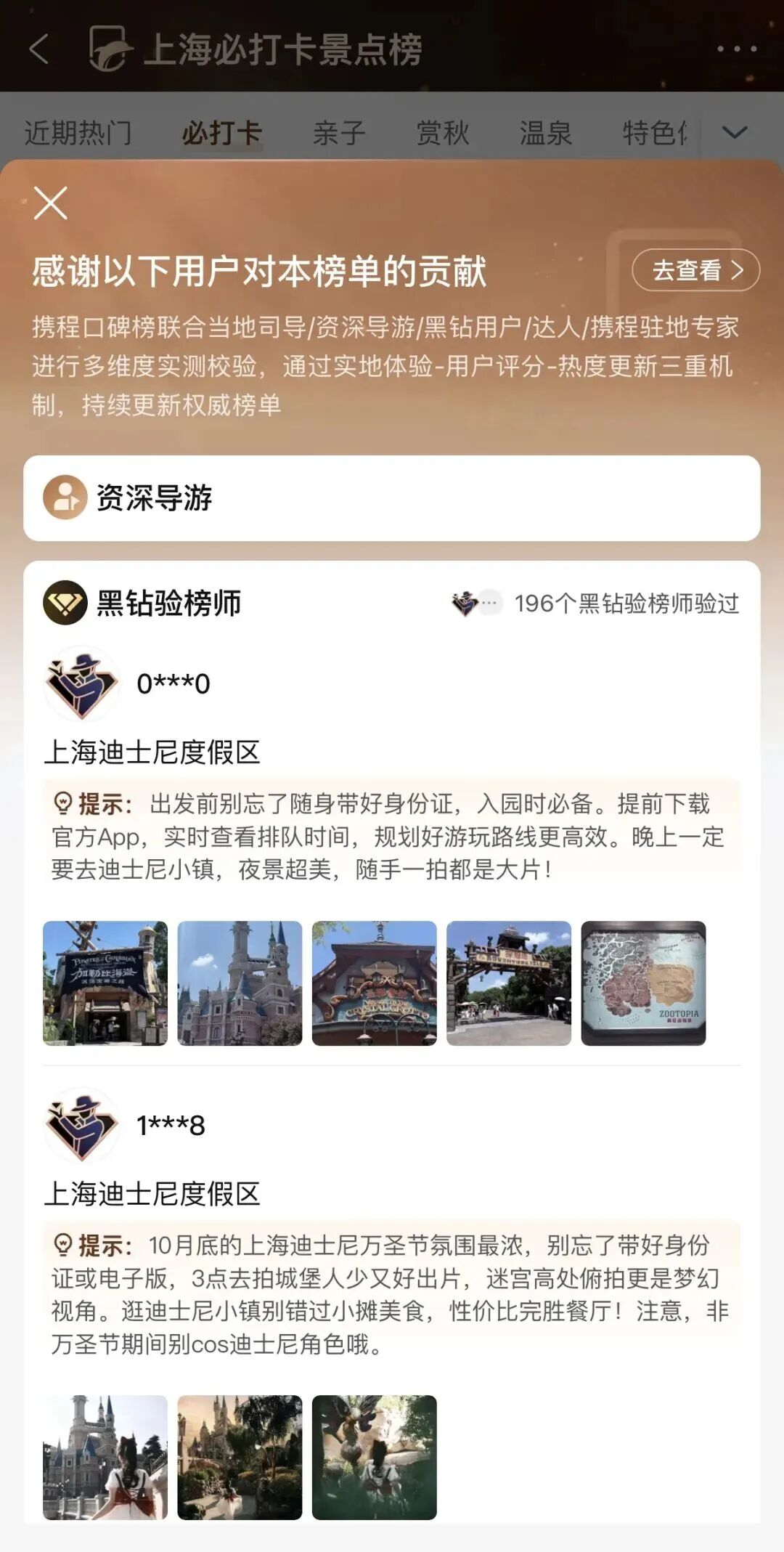Open the 去查看 arrow link

point(695,269)
